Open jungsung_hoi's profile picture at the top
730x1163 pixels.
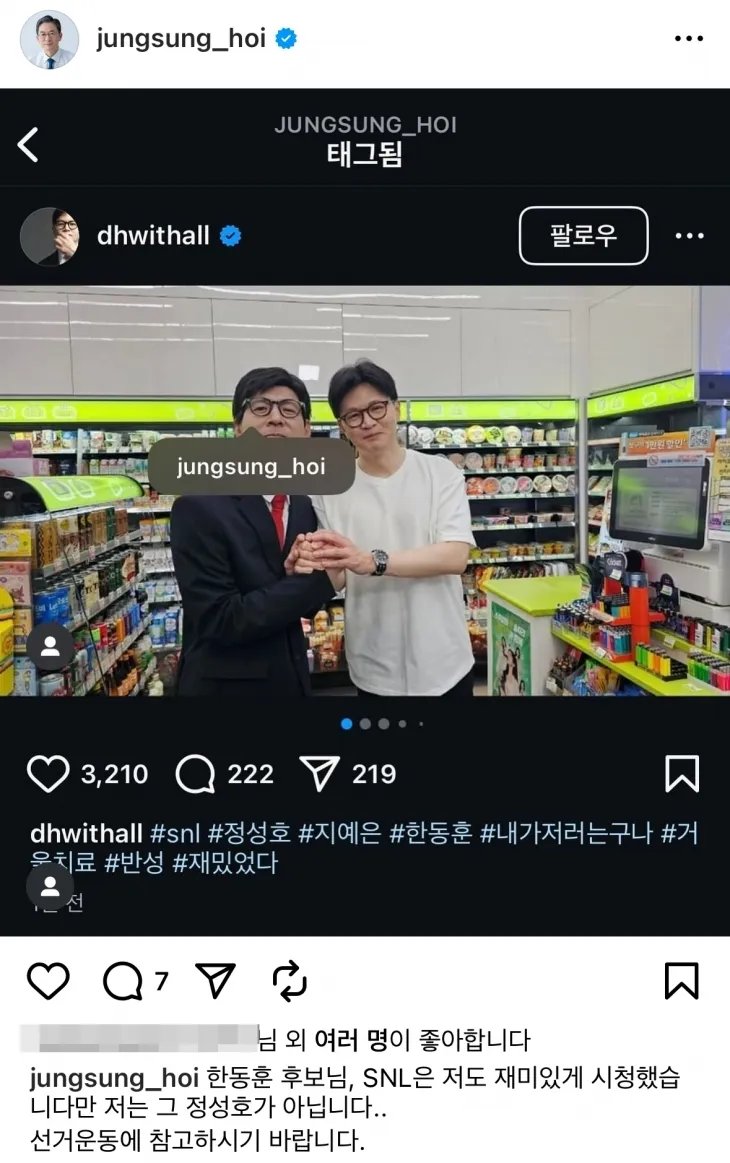47,38
